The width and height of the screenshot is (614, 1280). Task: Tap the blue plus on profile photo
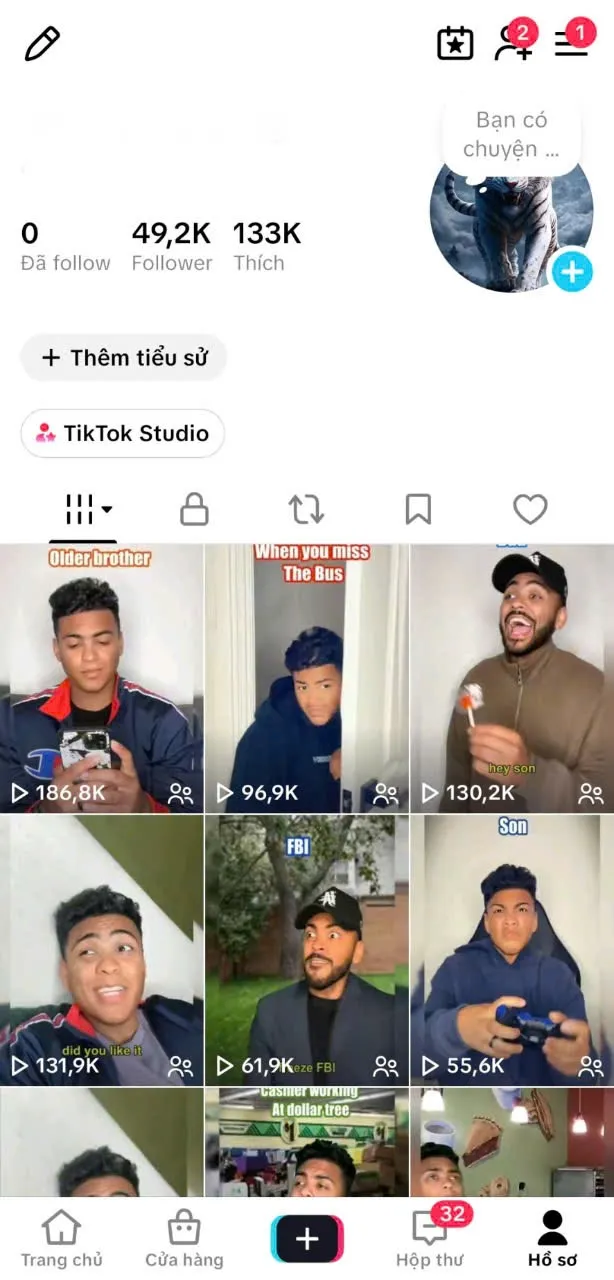click(572, 271)
